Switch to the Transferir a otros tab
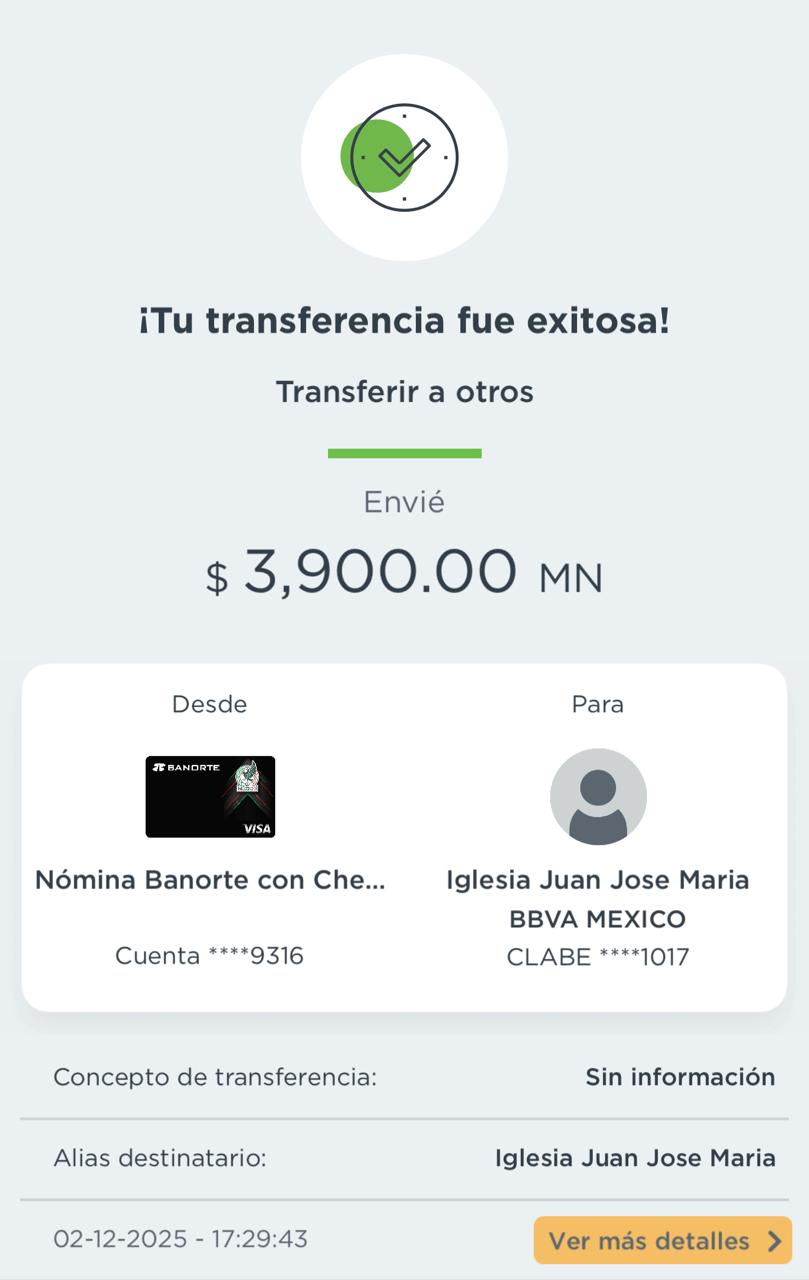809x1280 pixels. point(404,392)
